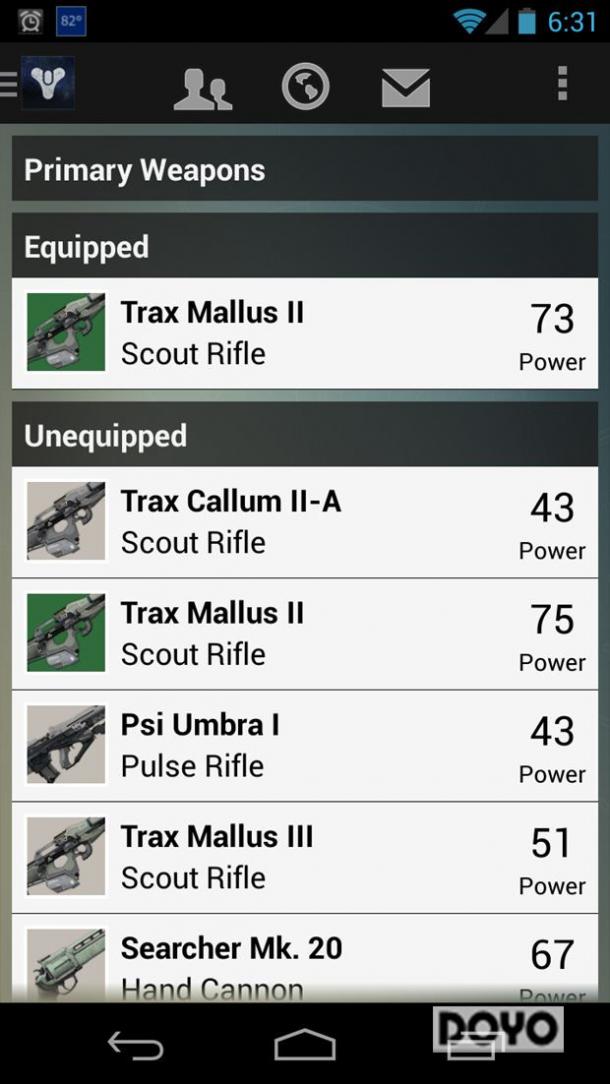Viewport: 610px width, 1084px height.
Task: Open the overflow menu
Action: tap(562, 85)
